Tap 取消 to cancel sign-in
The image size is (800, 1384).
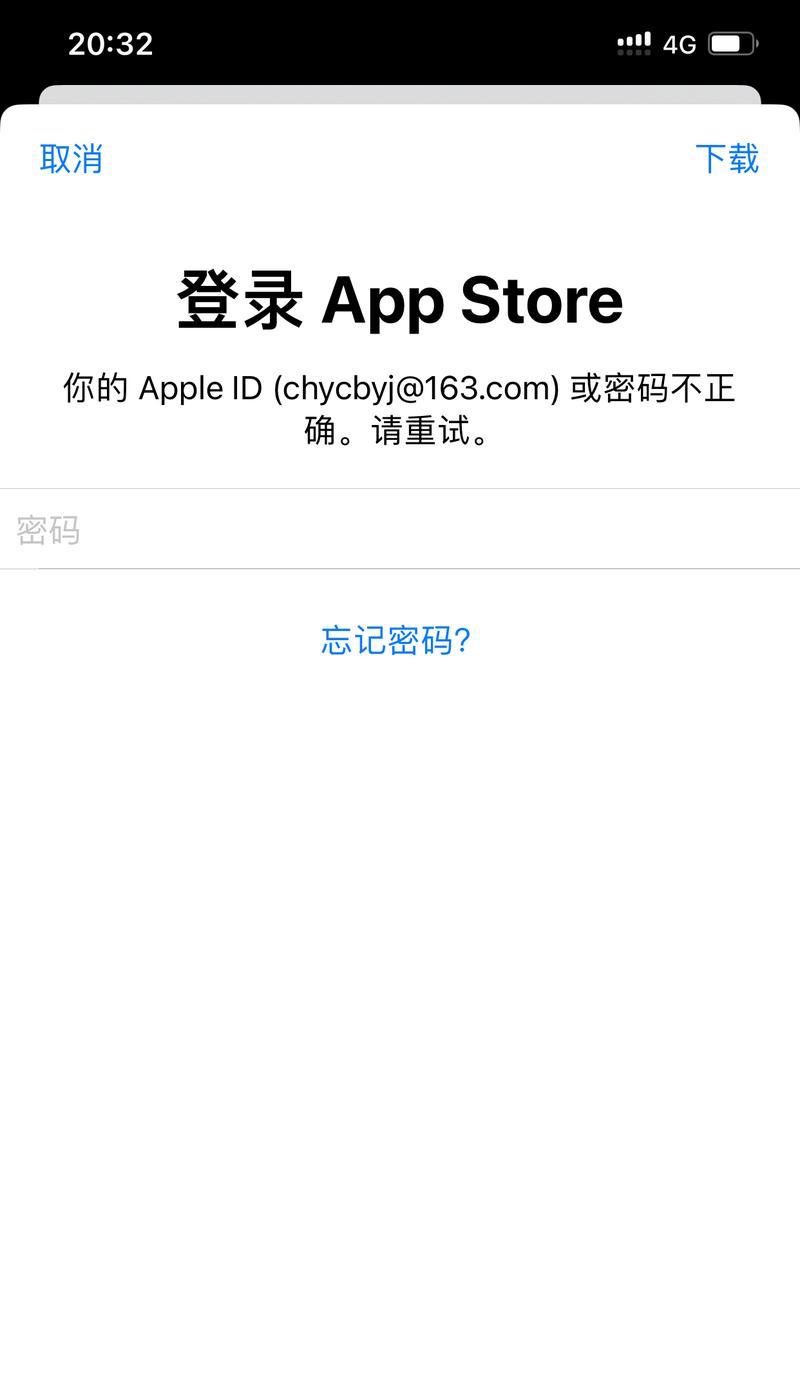tap(71, 159)
